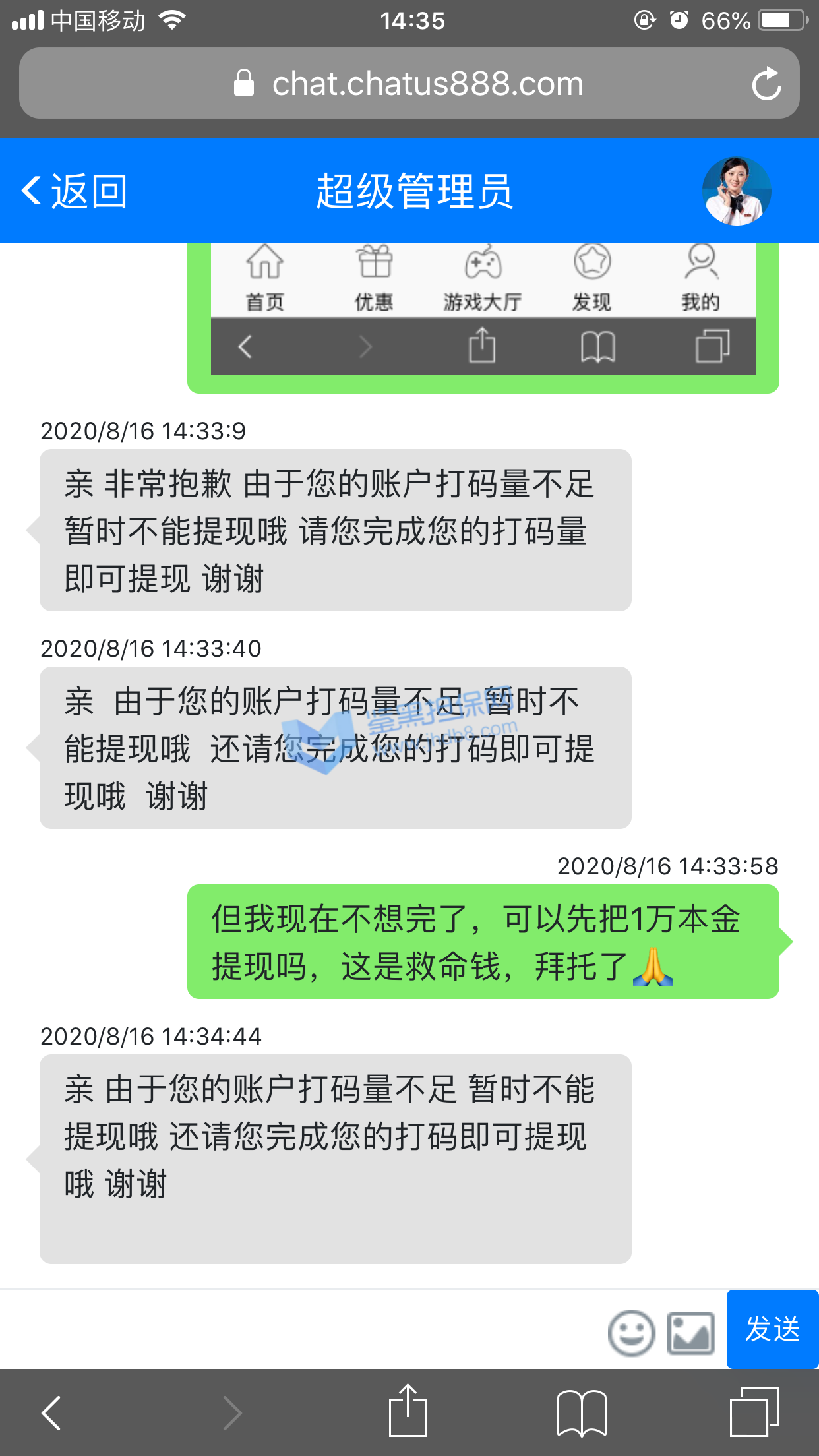819x1456 pixels.
Task: Open the emoji picker
Action: tap(631, 1333)
